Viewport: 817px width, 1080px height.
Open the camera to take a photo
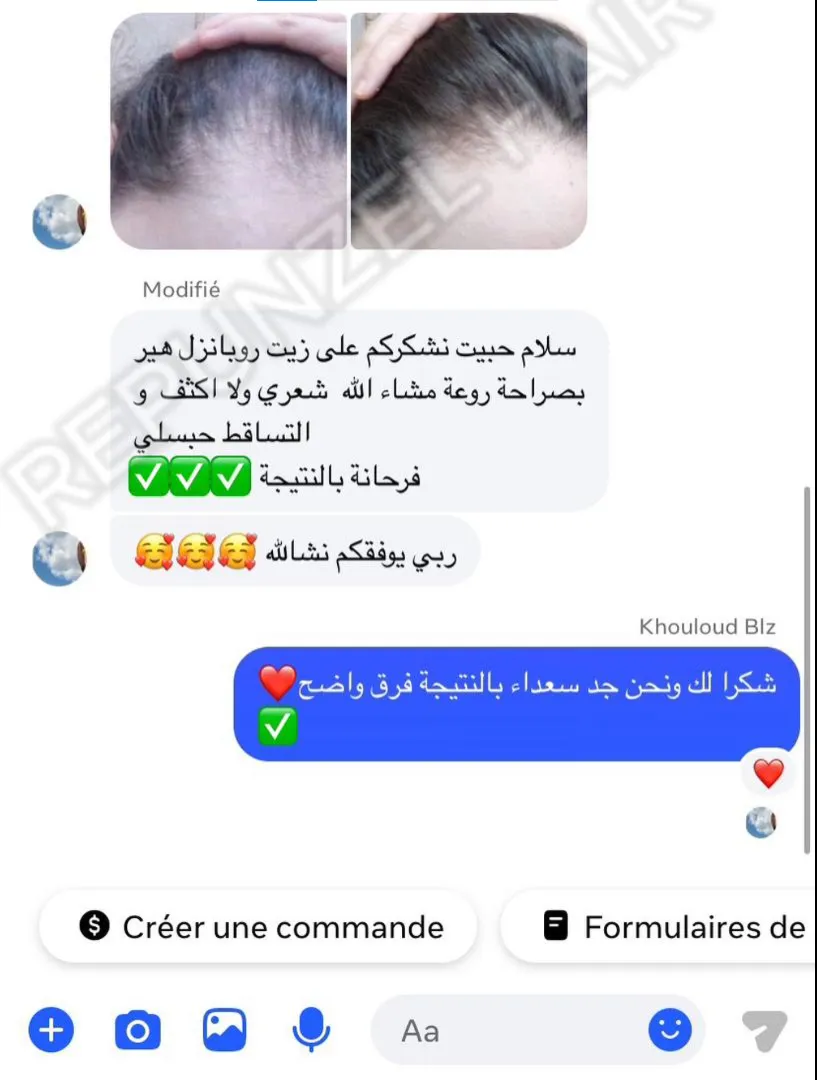point(138,1029)
